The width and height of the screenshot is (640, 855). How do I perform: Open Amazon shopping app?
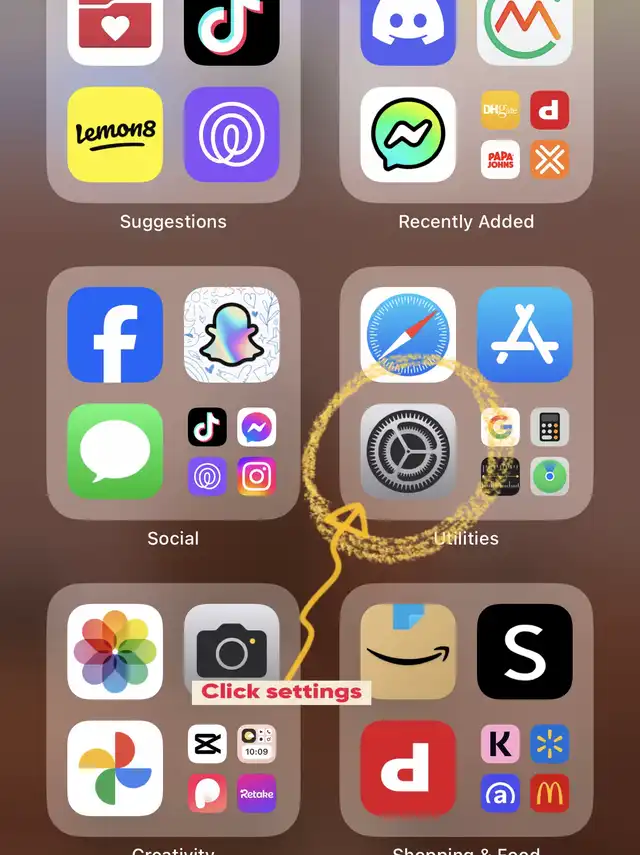(408, 651)
